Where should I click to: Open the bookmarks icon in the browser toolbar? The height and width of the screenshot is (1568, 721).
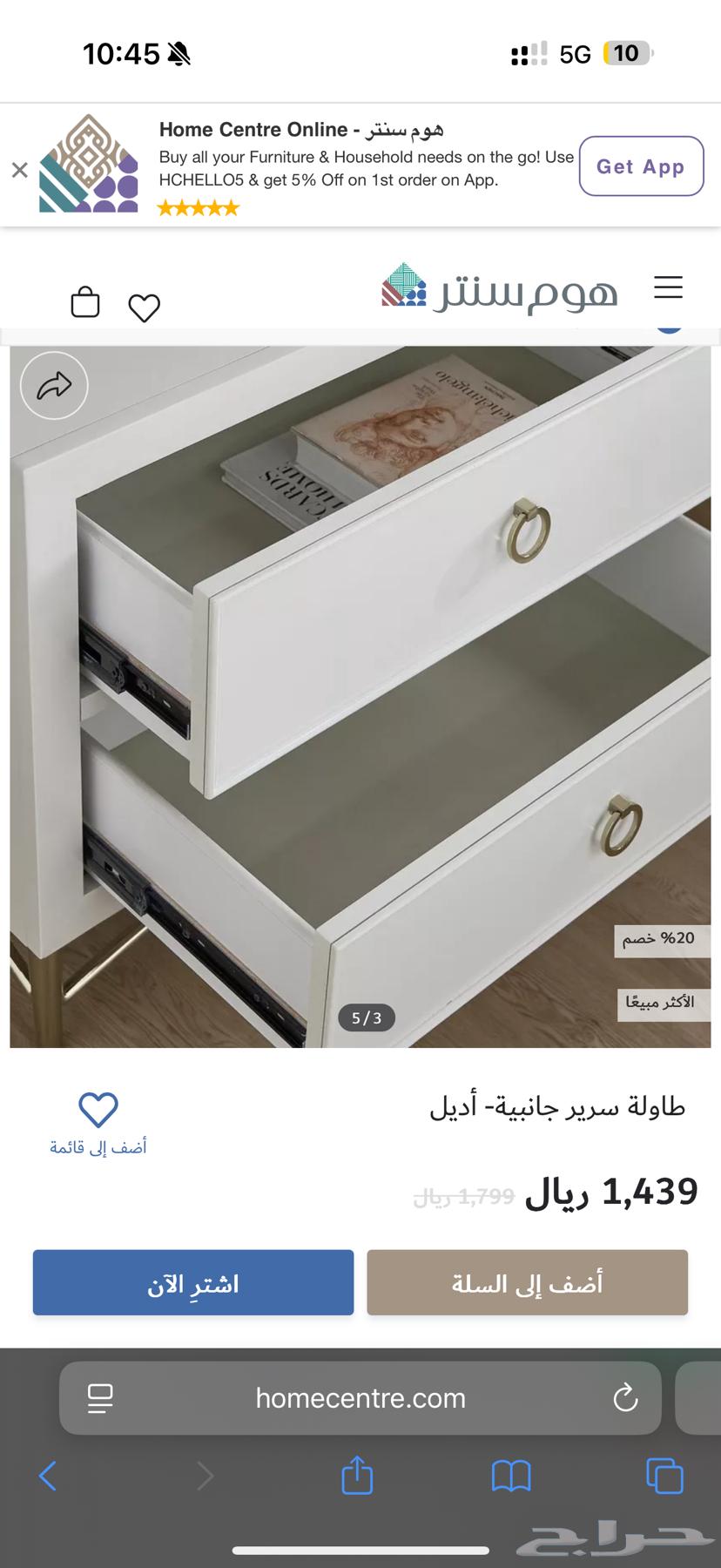[512, 1477]
